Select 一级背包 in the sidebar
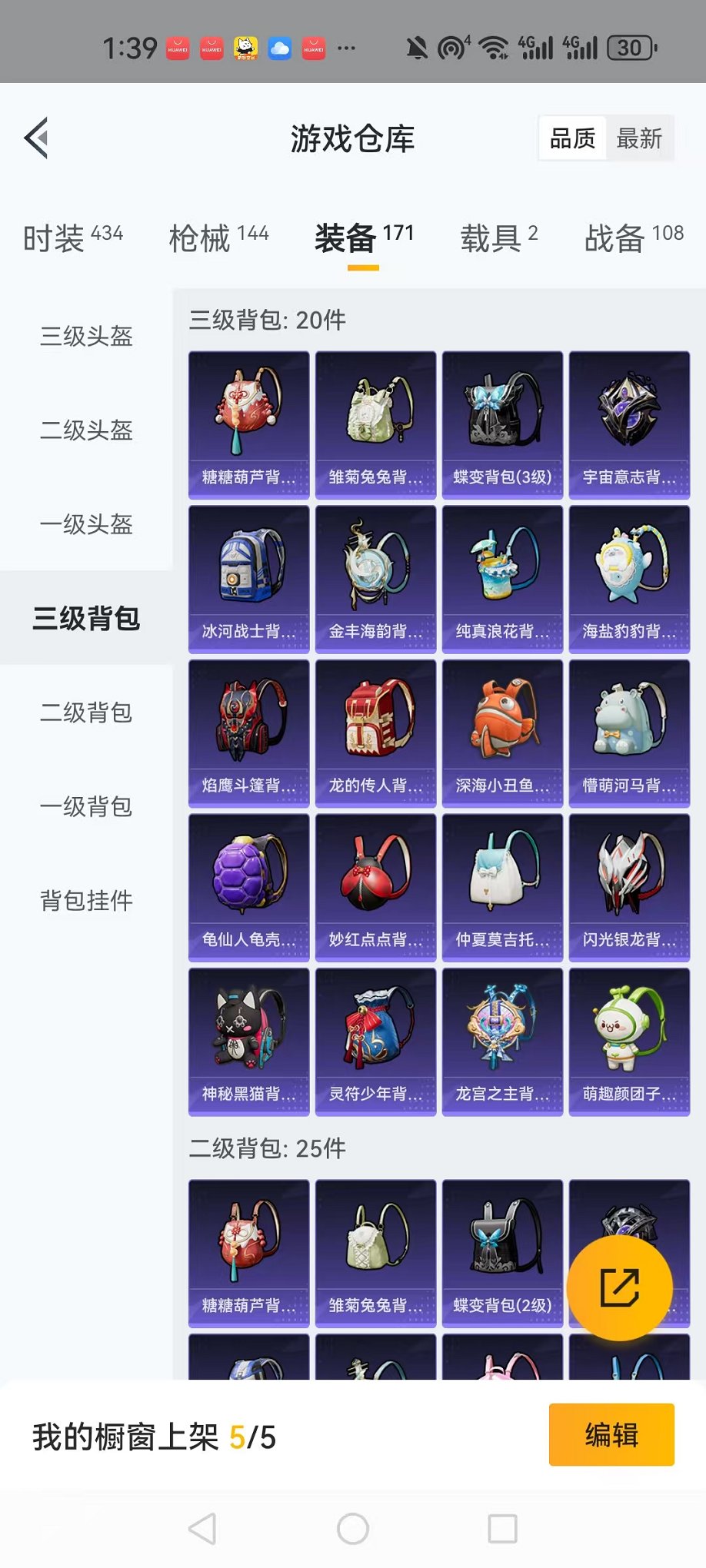 click(x=86, y=807)
